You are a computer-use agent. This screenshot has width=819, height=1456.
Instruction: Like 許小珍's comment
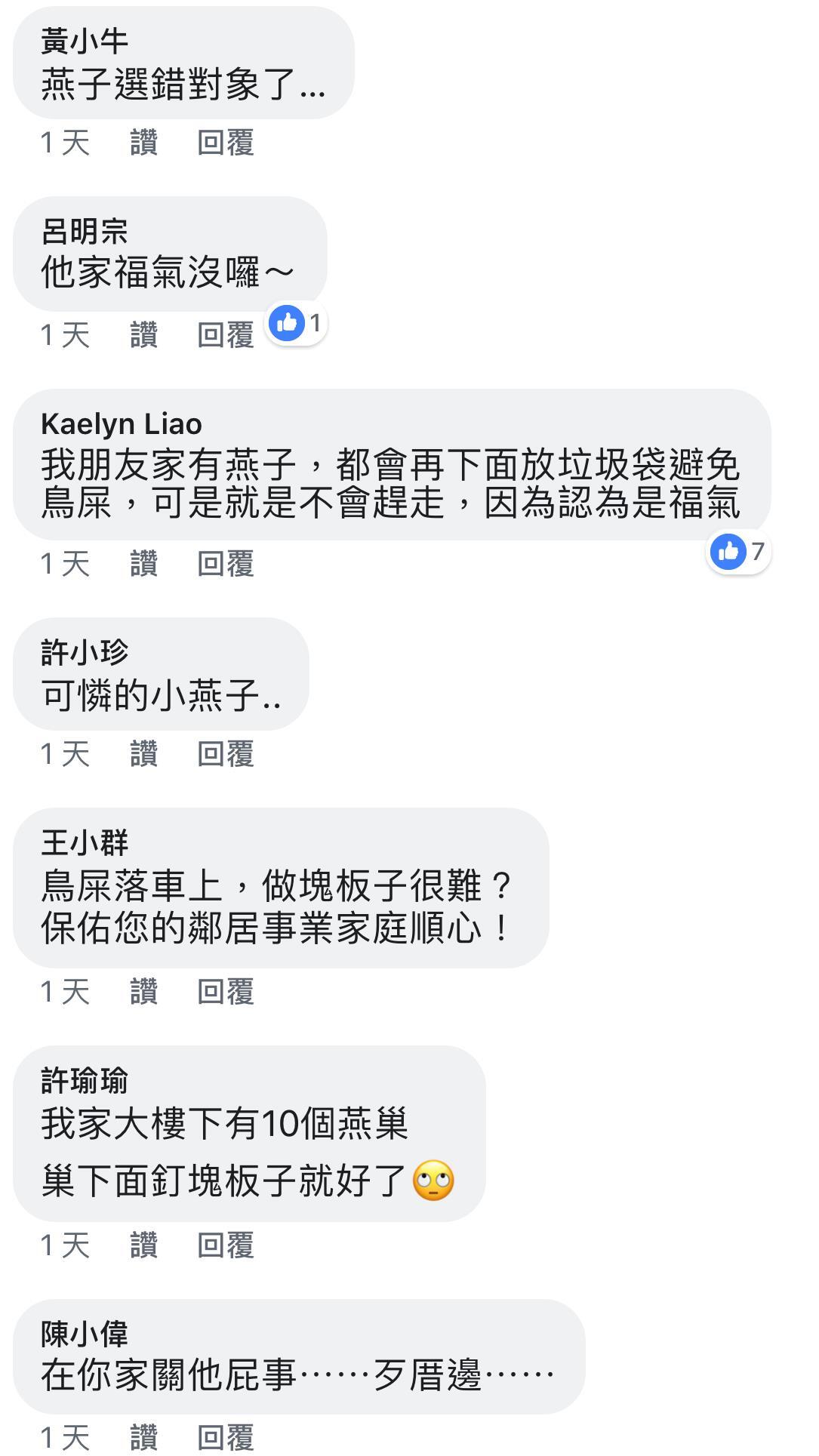pos(143,753)
